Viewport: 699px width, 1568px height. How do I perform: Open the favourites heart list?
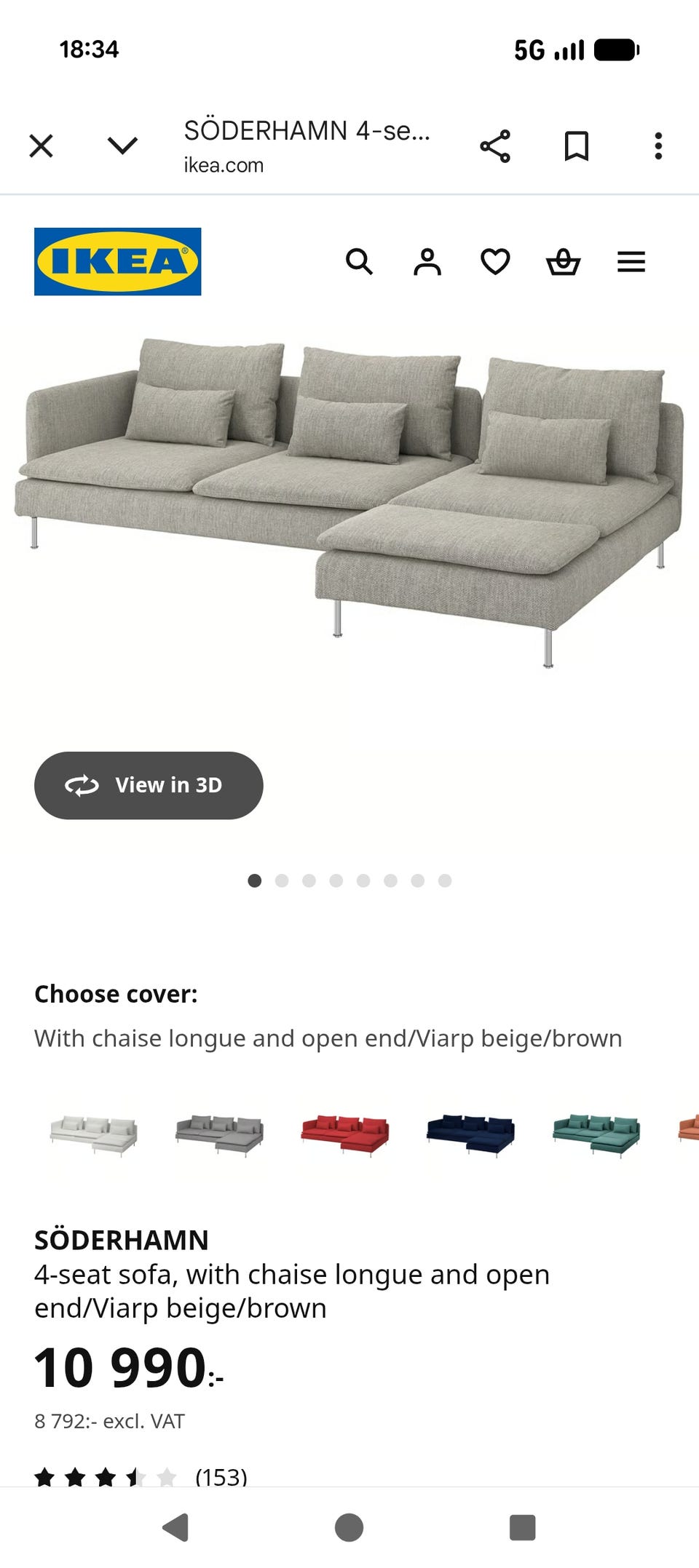495,262
